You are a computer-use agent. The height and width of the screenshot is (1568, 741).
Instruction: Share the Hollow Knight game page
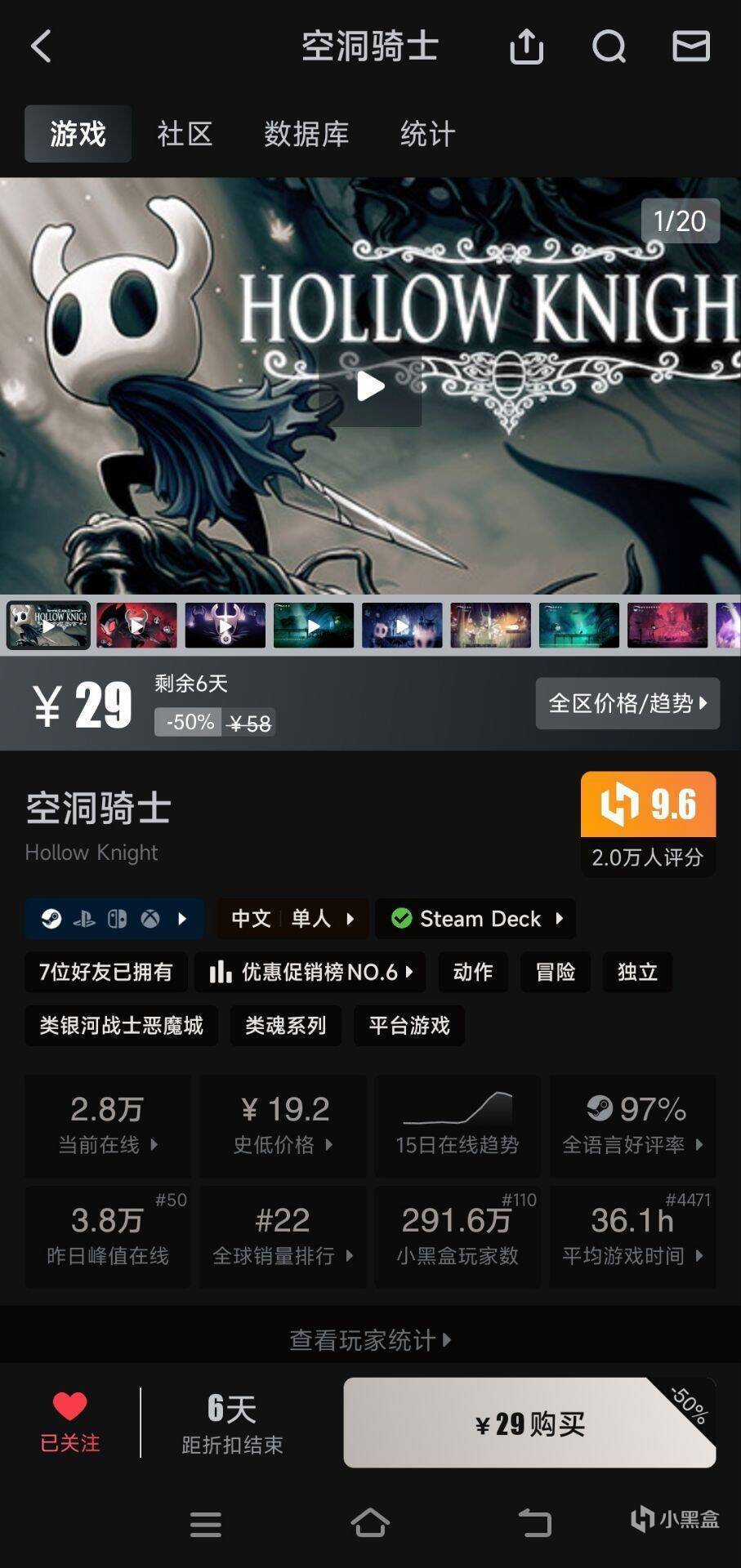[526, 47]
